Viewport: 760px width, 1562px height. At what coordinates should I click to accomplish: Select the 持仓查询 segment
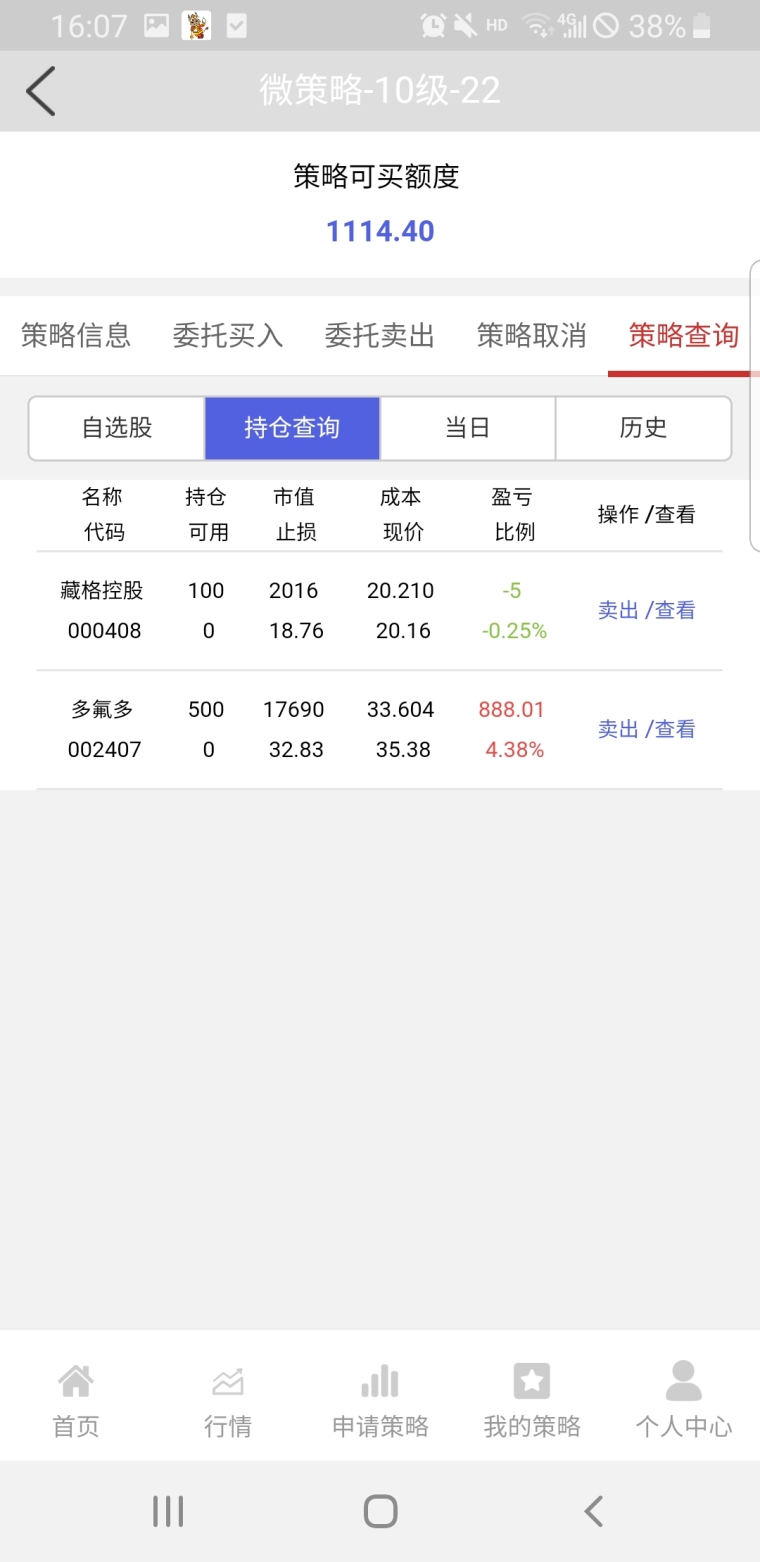[292, 428]
